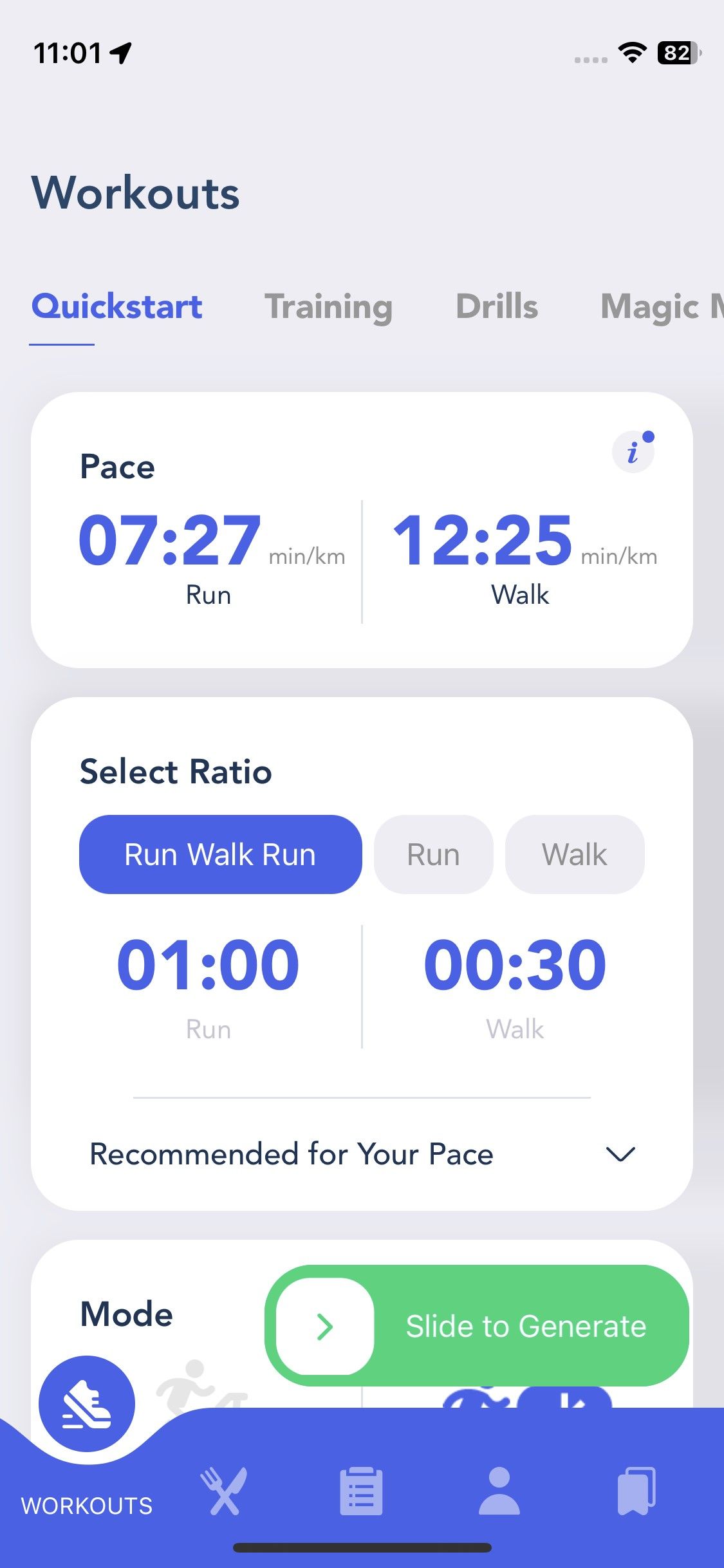Switch to the Training tab
This screenshot has width=724, height=1568.
330,306
